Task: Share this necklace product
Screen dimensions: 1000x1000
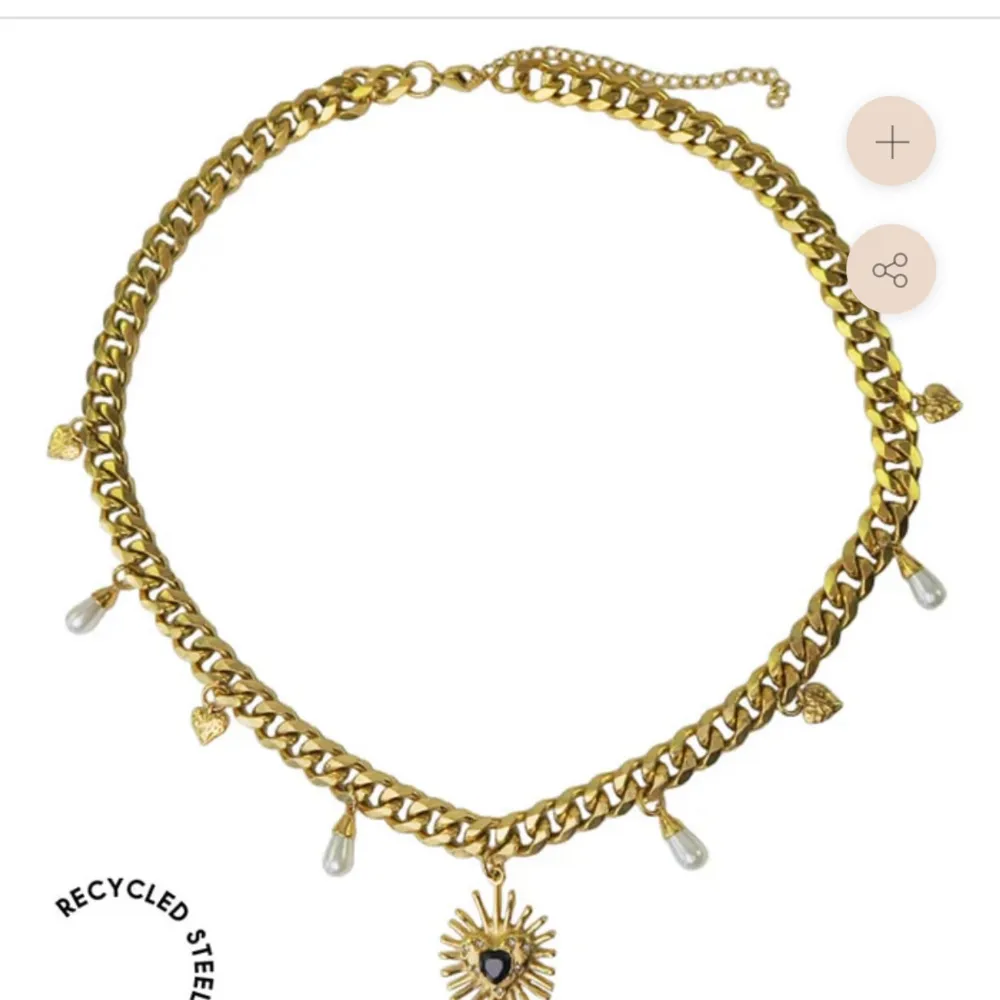Action: tap(891, 270)
